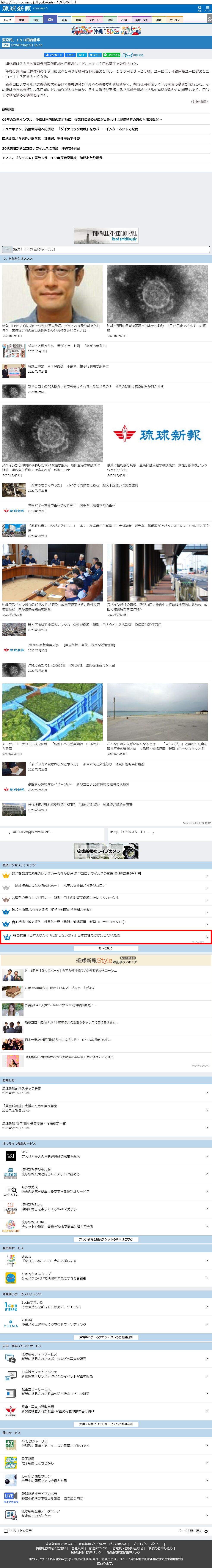This screenshot has height=1568, width=212.
Task: Select the スポーツ tab
Action: click(x=94, y=20)
